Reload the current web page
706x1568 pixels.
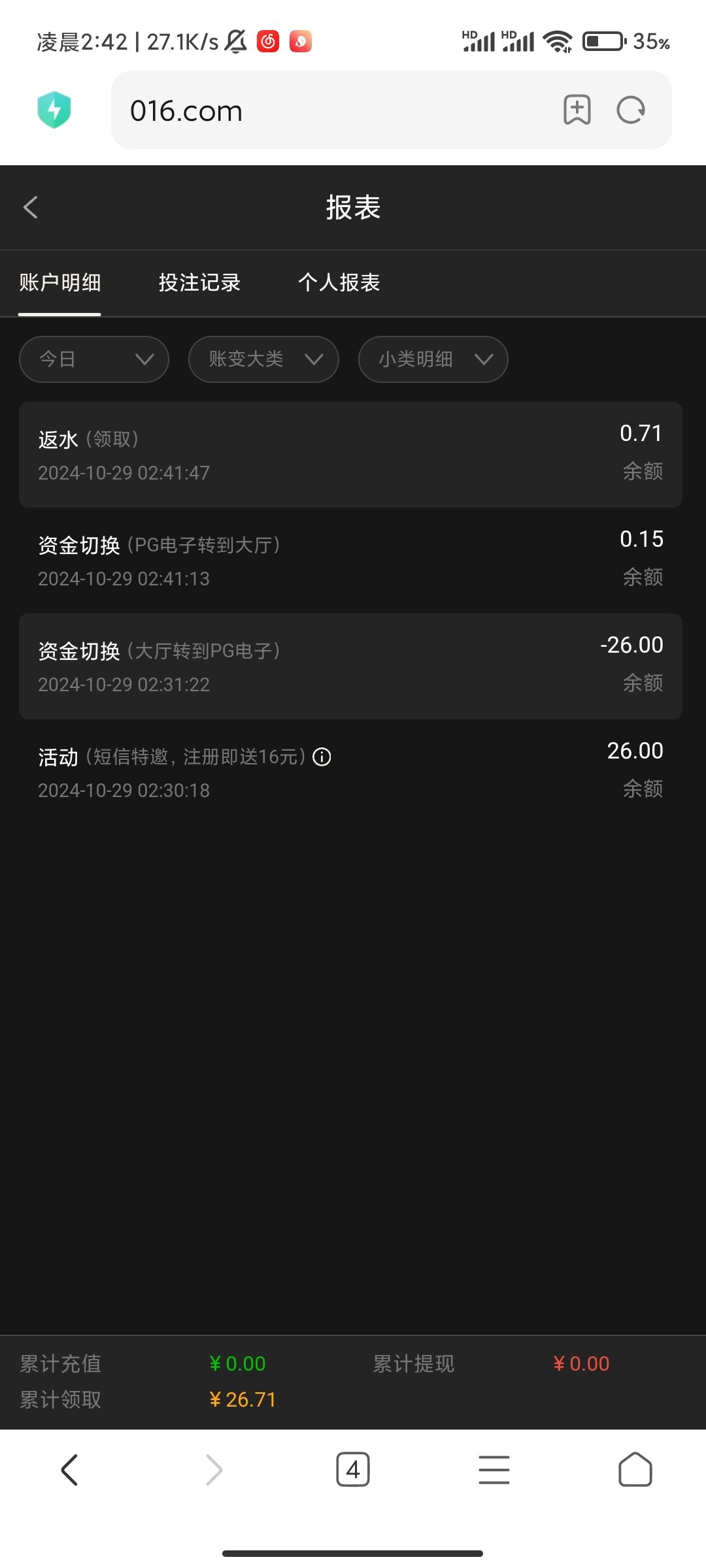pyautogui.click(x=631, y=110)
